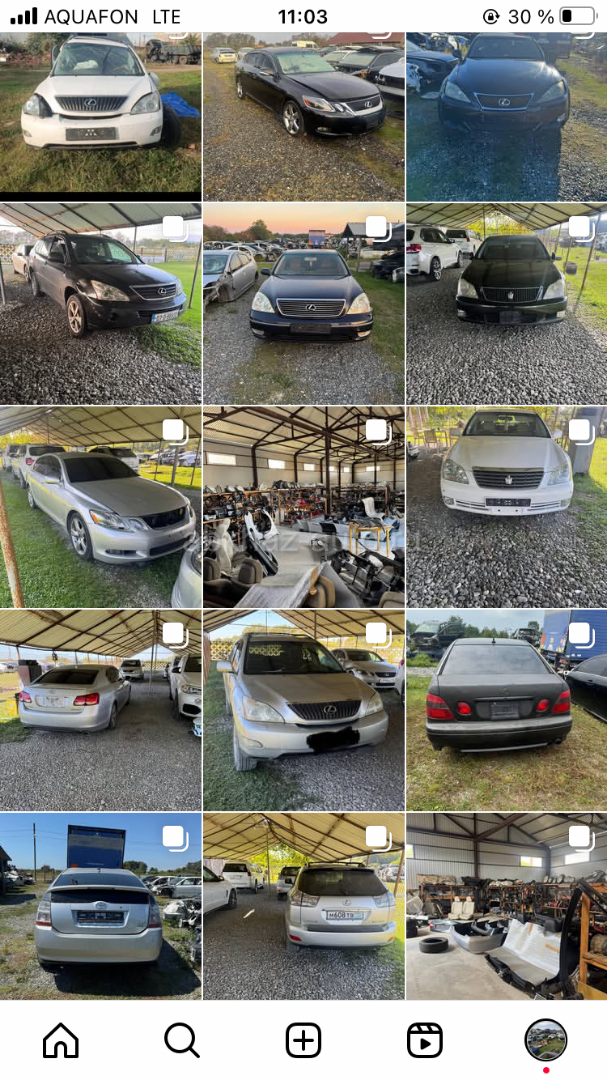Create a new post with plus icon
607x1080 pixels.
(x=303, y=1041)
